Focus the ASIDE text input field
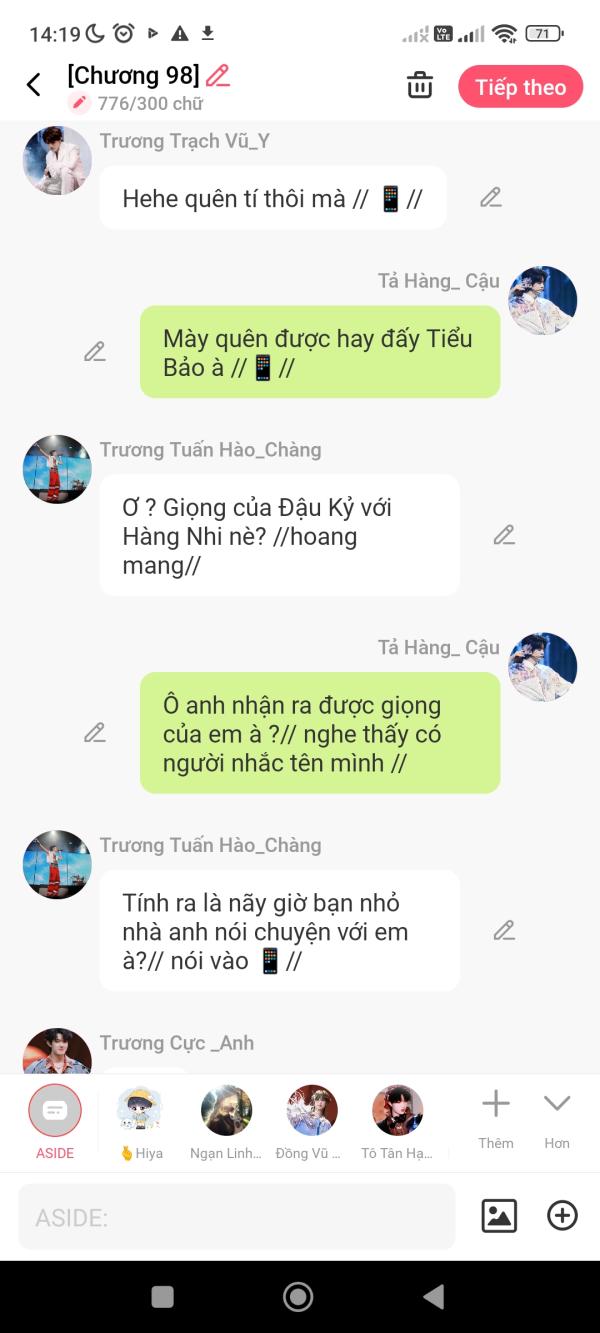 237,1217
